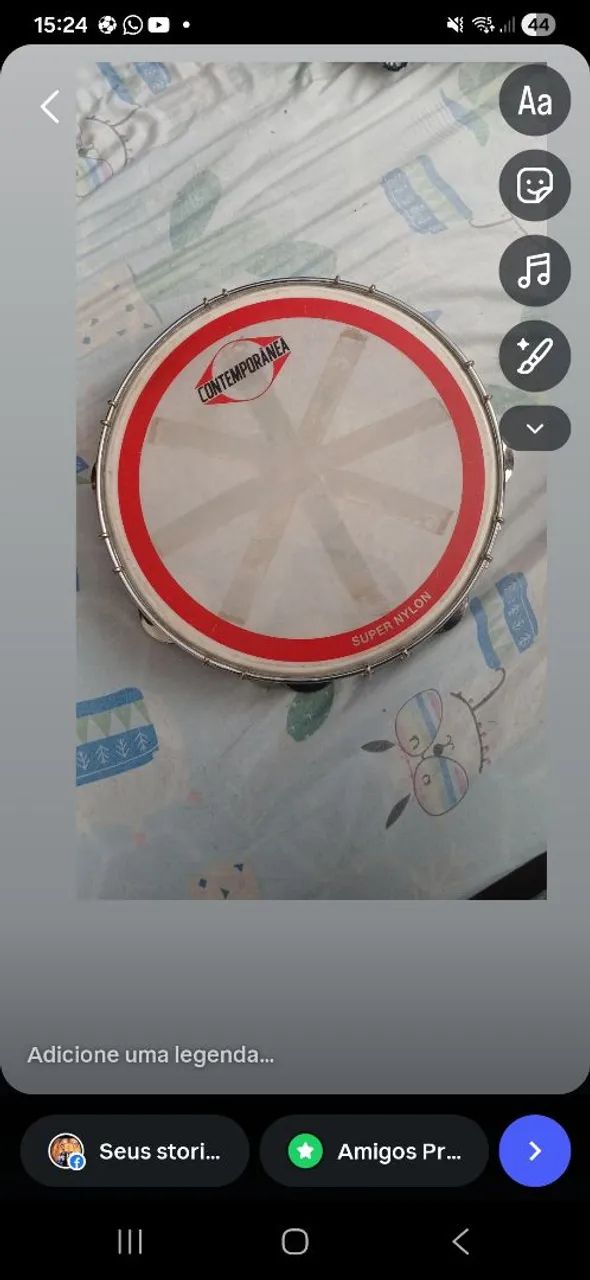This screenshot has width=590, height=1280.
Task: Go back with the top-left arrow
Action: 50,106
